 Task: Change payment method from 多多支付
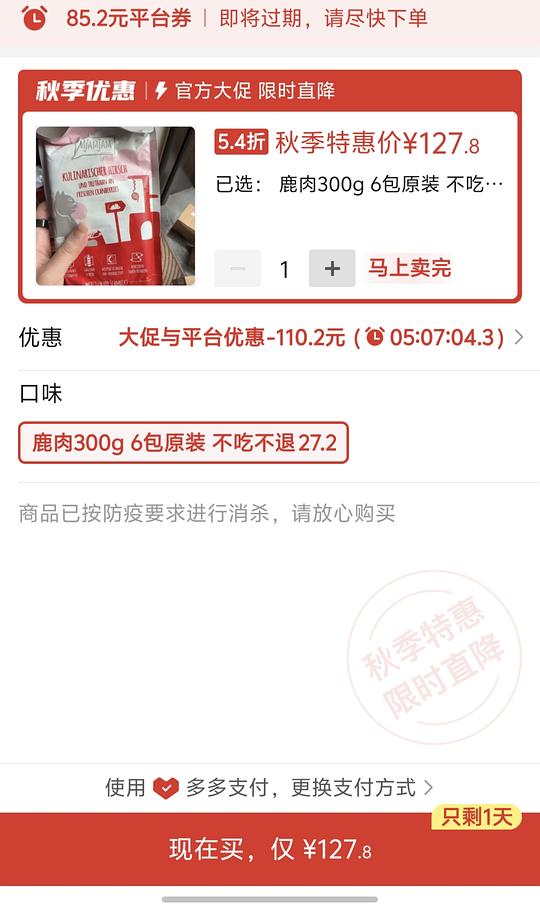(270, 788)
